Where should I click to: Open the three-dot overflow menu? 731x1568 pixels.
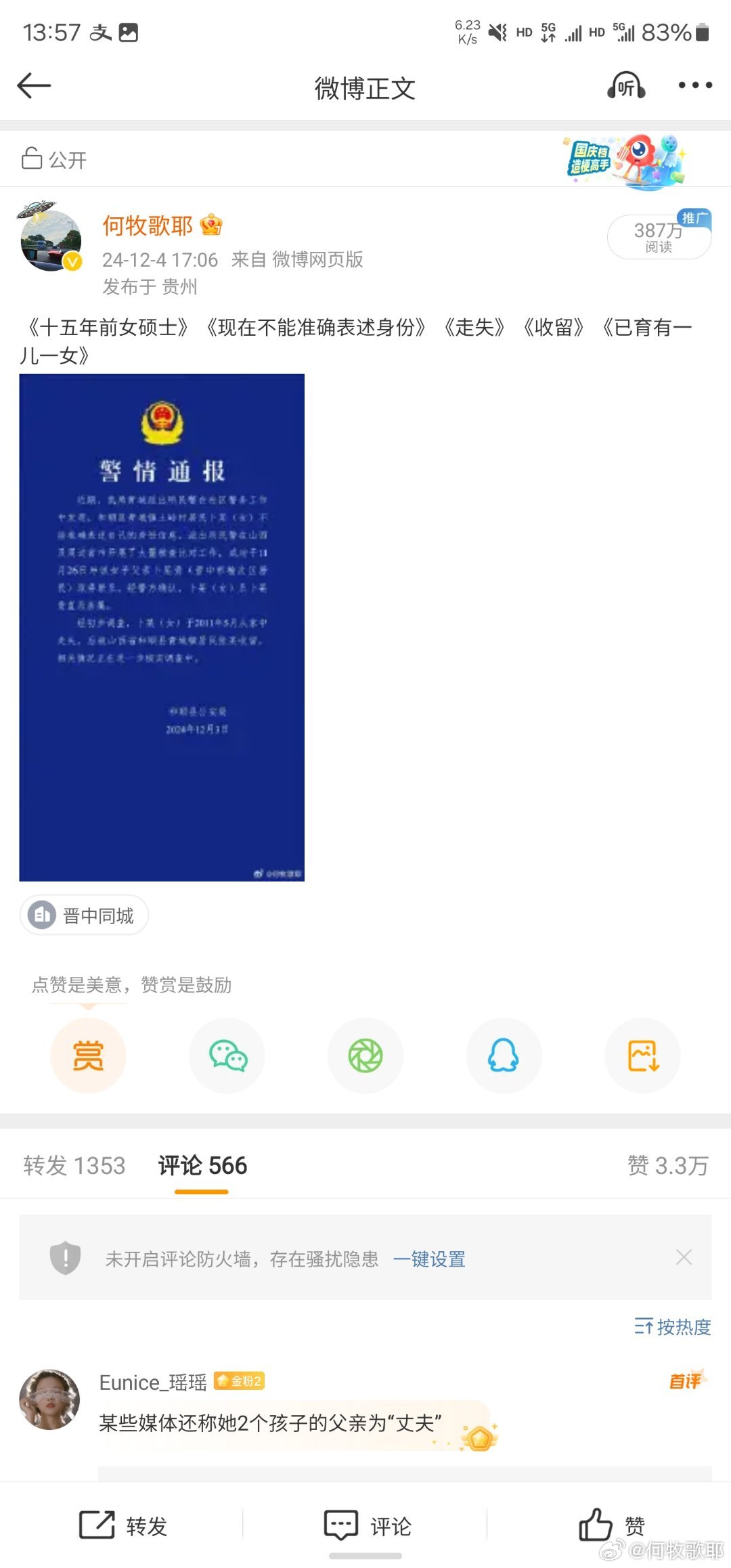coord(695,85)
